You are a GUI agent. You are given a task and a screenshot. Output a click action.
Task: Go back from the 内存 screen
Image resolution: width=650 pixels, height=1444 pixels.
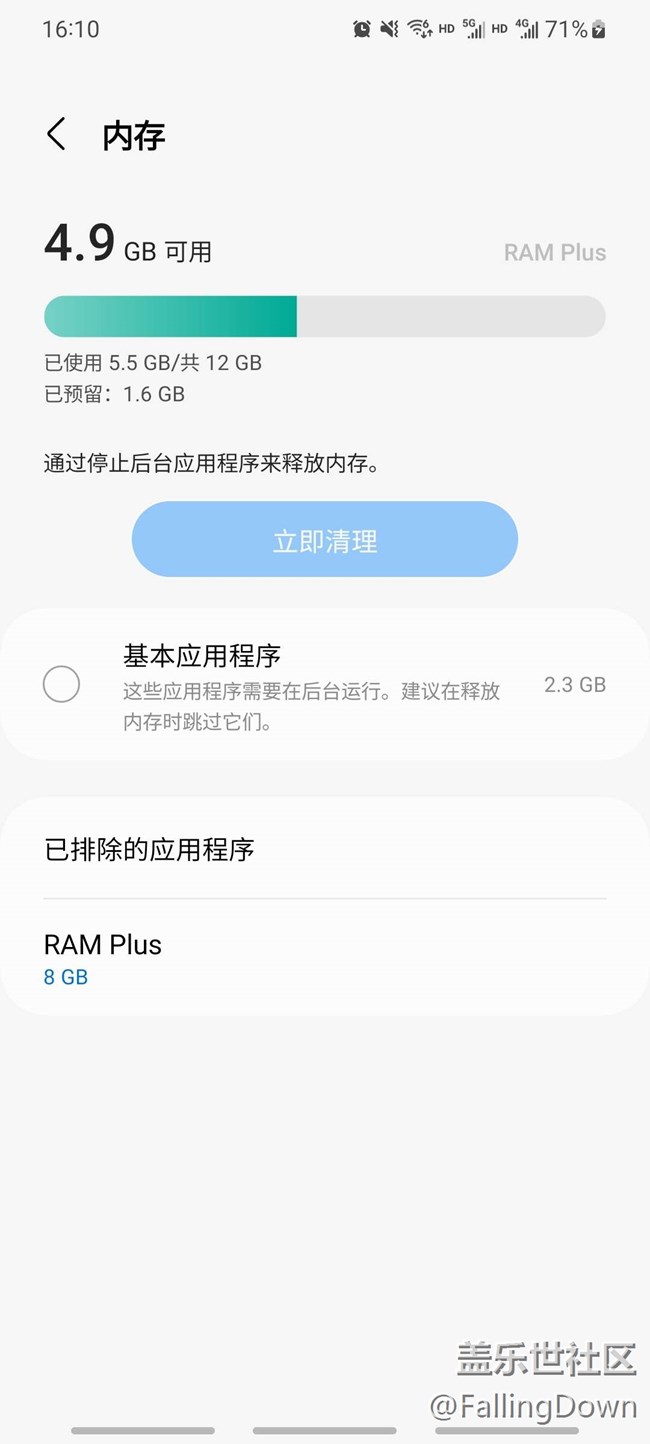(57, 134)
